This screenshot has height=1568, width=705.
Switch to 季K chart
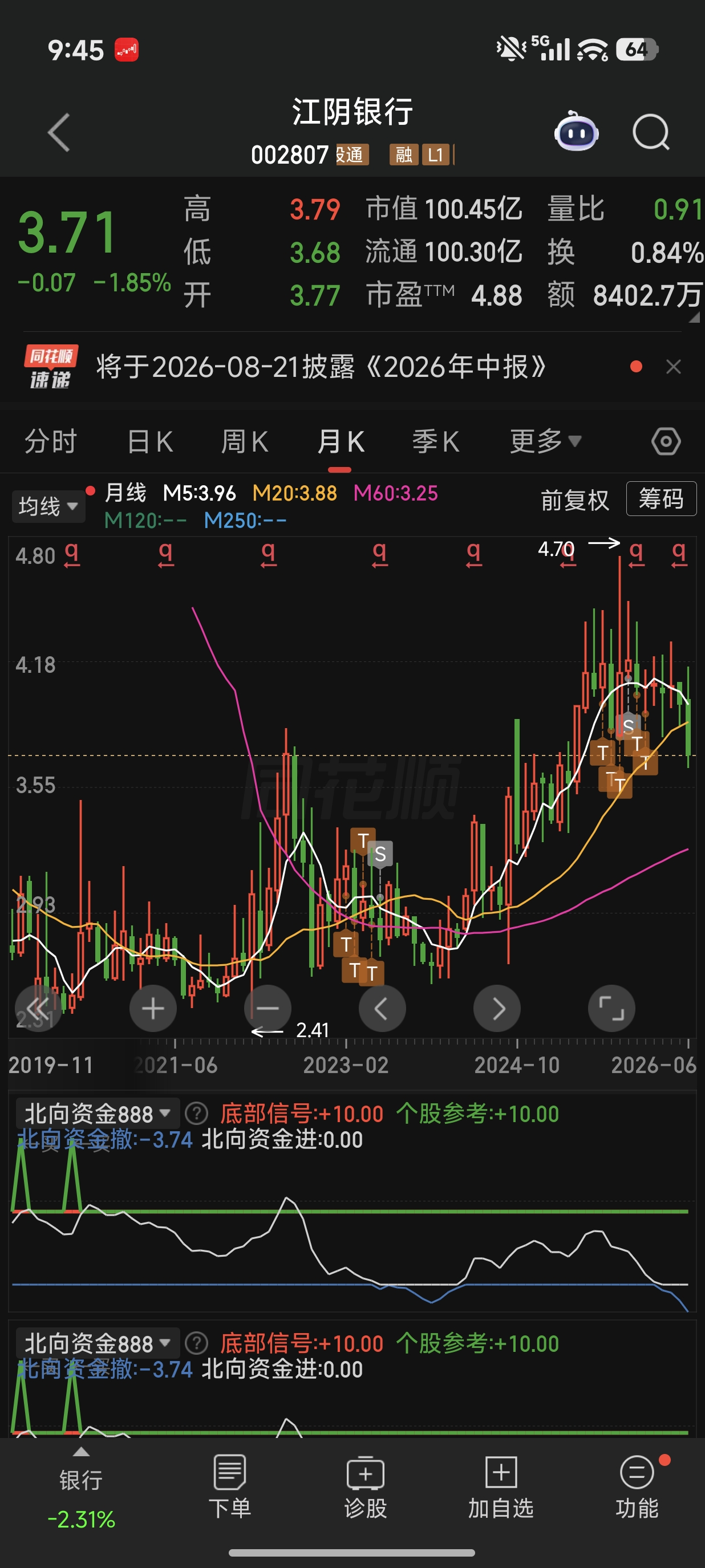pos(436,441)
